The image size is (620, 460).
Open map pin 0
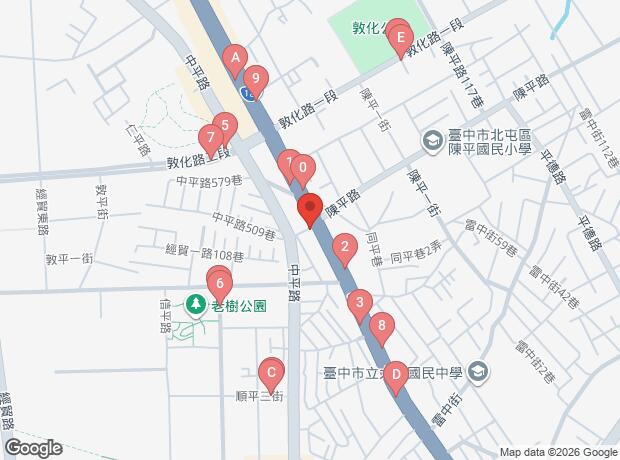pos(303,172)
